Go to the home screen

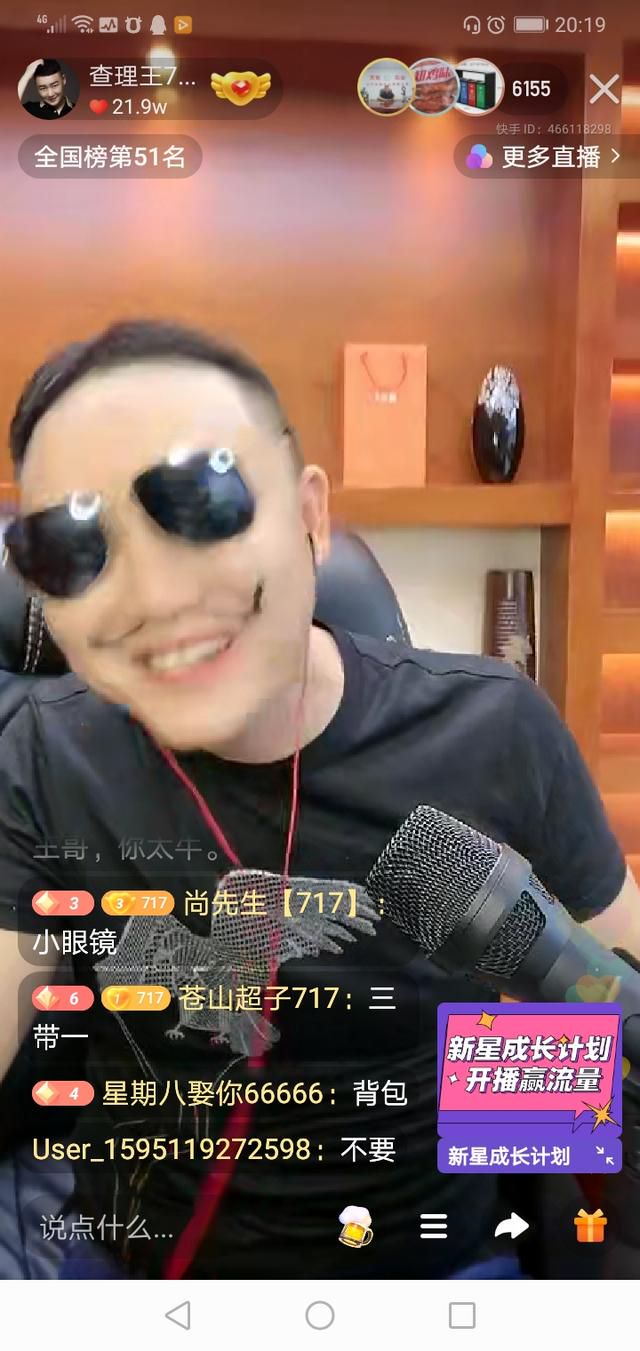[x=320, y=1315]
